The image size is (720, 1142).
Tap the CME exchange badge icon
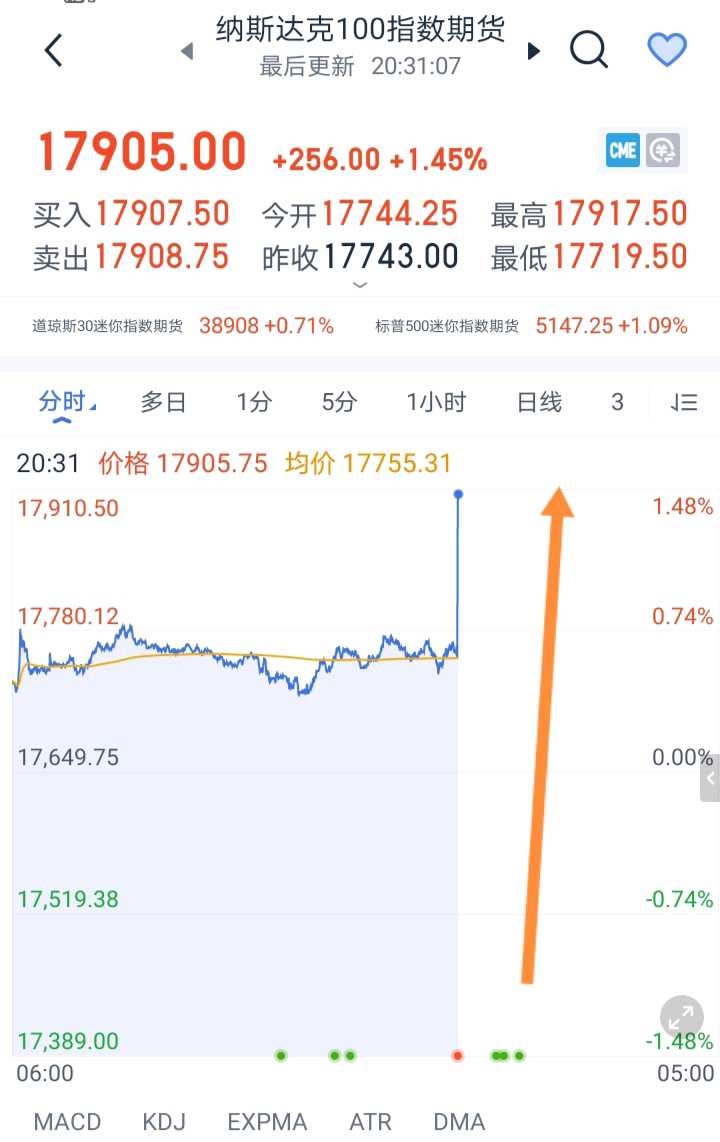click(621, 150)
